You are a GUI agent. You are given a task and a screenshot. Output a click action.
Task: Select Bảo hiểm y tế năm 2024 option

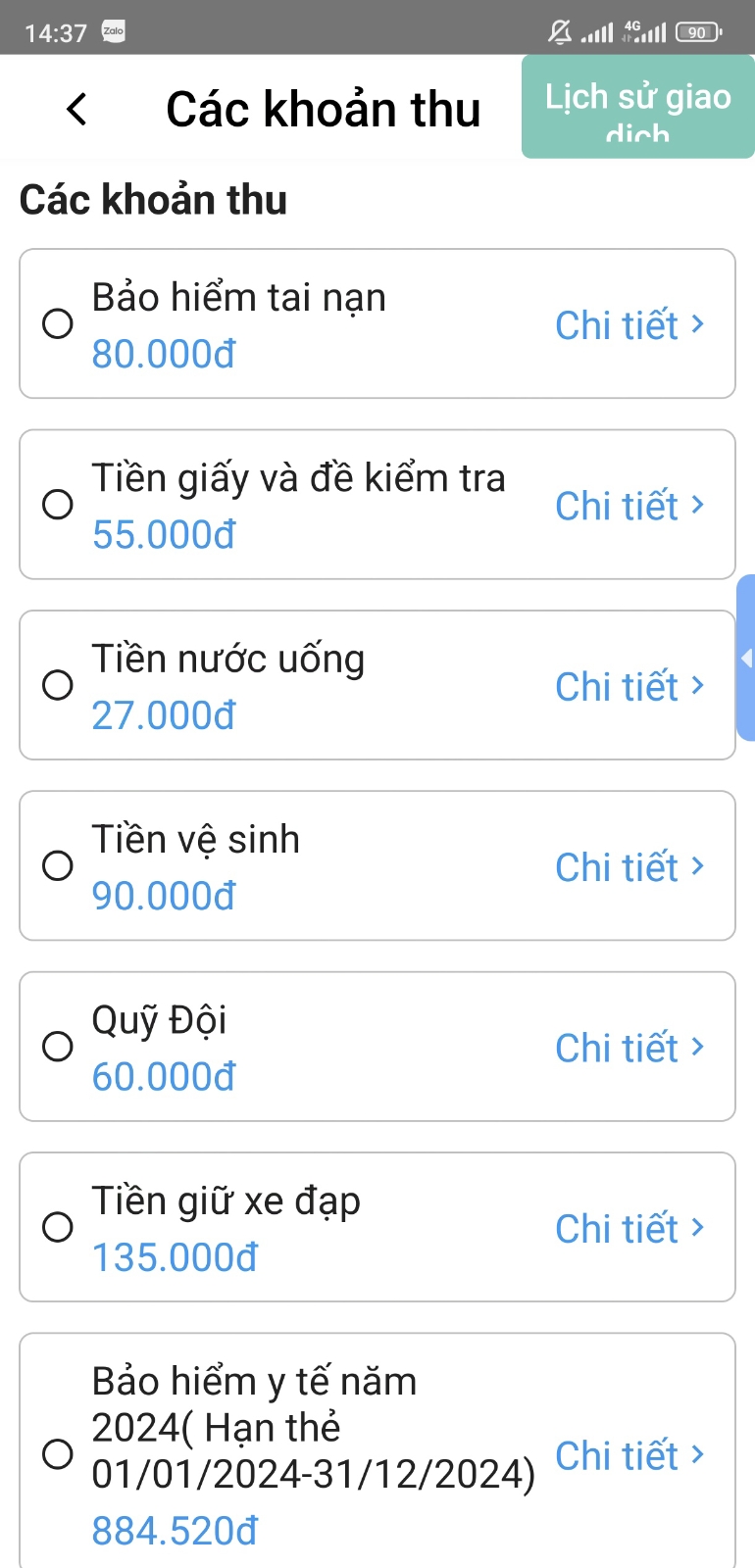(58, 1453)
